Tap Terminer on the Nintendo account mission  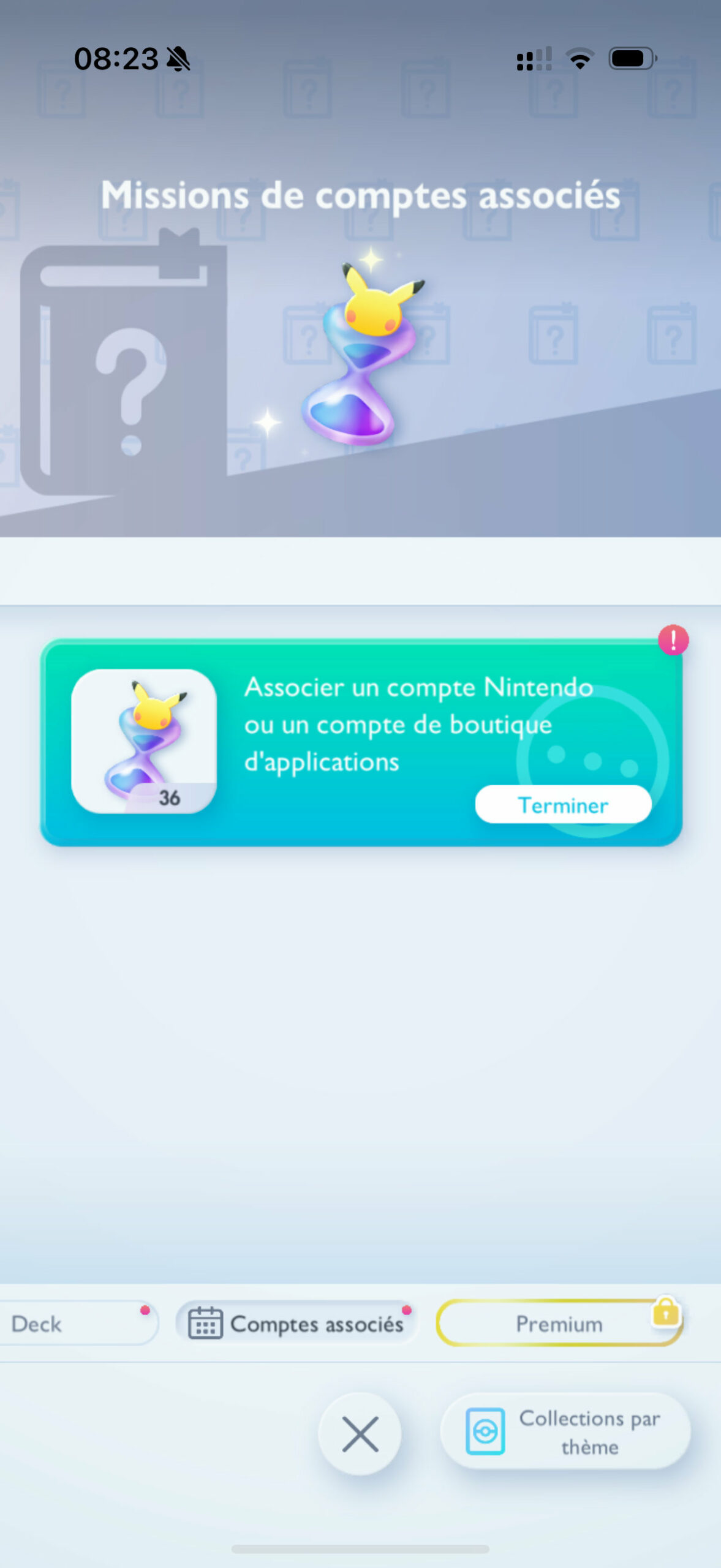[x=563, y=804]
